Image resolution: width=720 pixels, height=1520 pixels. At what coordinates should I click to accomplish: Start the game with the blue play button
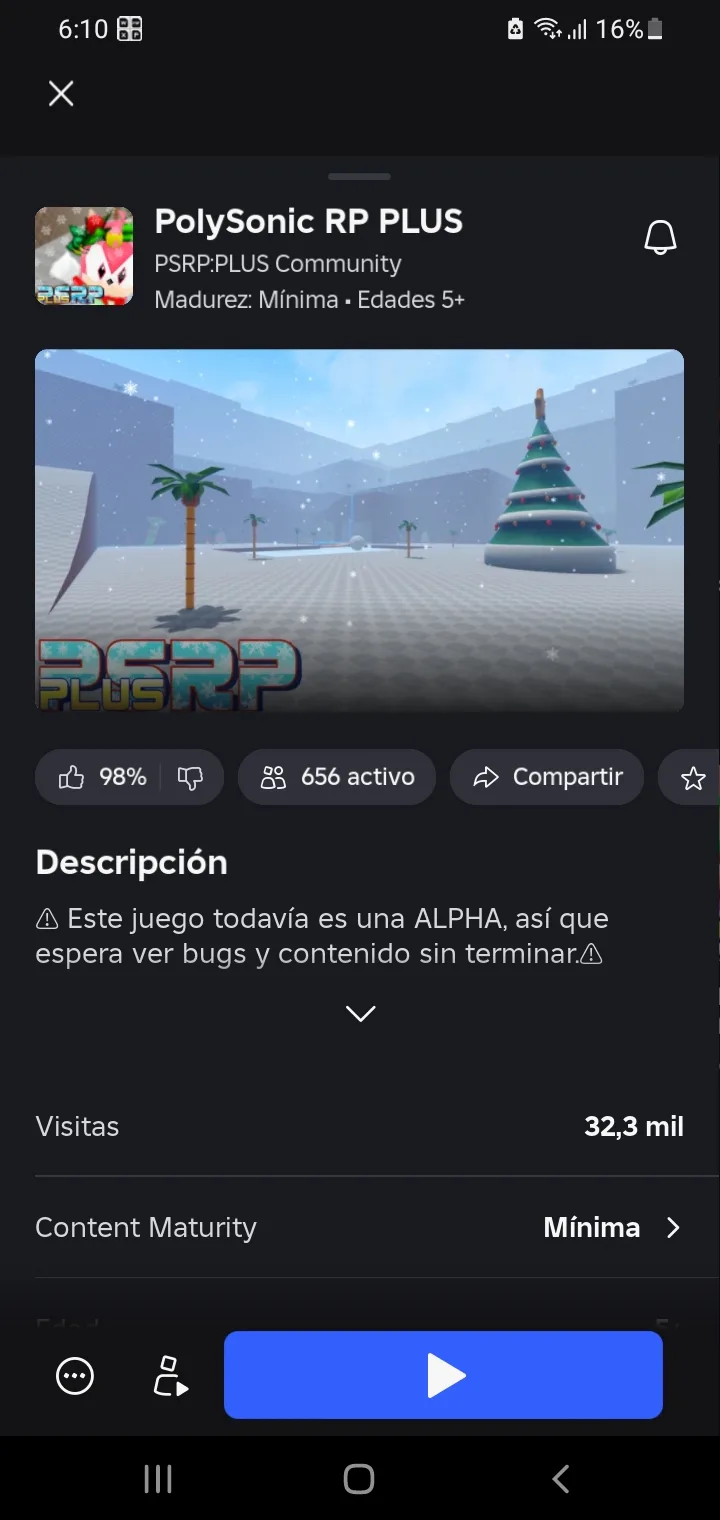click(443, 1375)
